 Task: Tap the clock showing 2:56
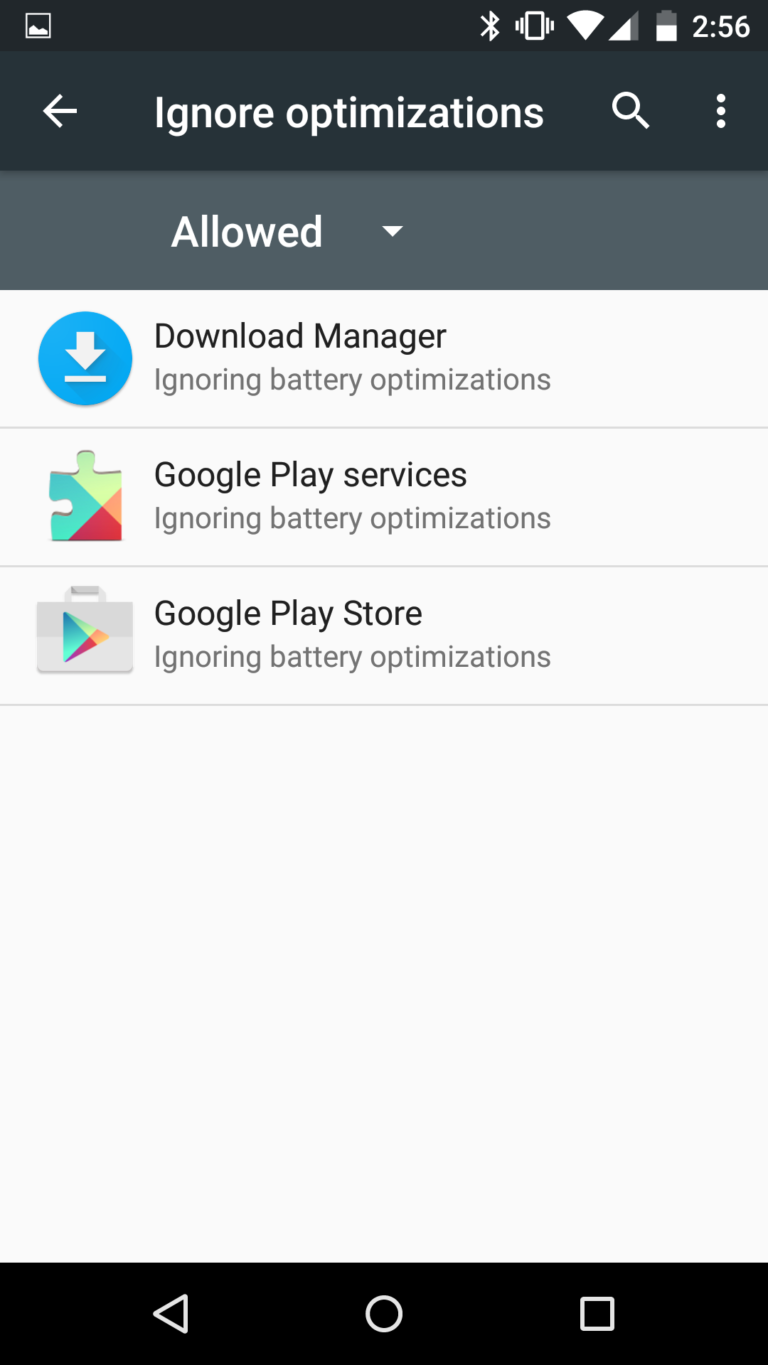point(722,25)
